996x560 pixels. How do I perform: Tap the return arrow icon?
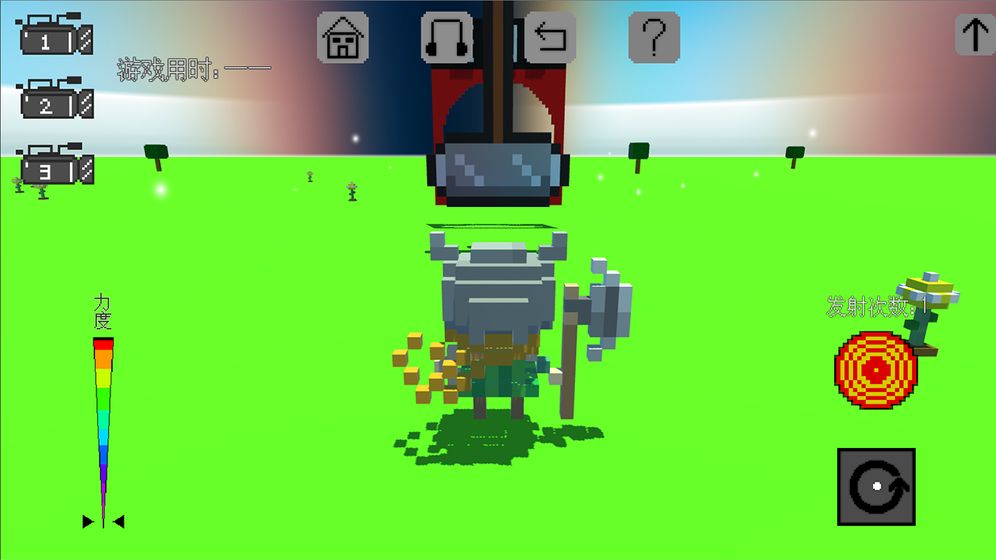coord(550,38)
